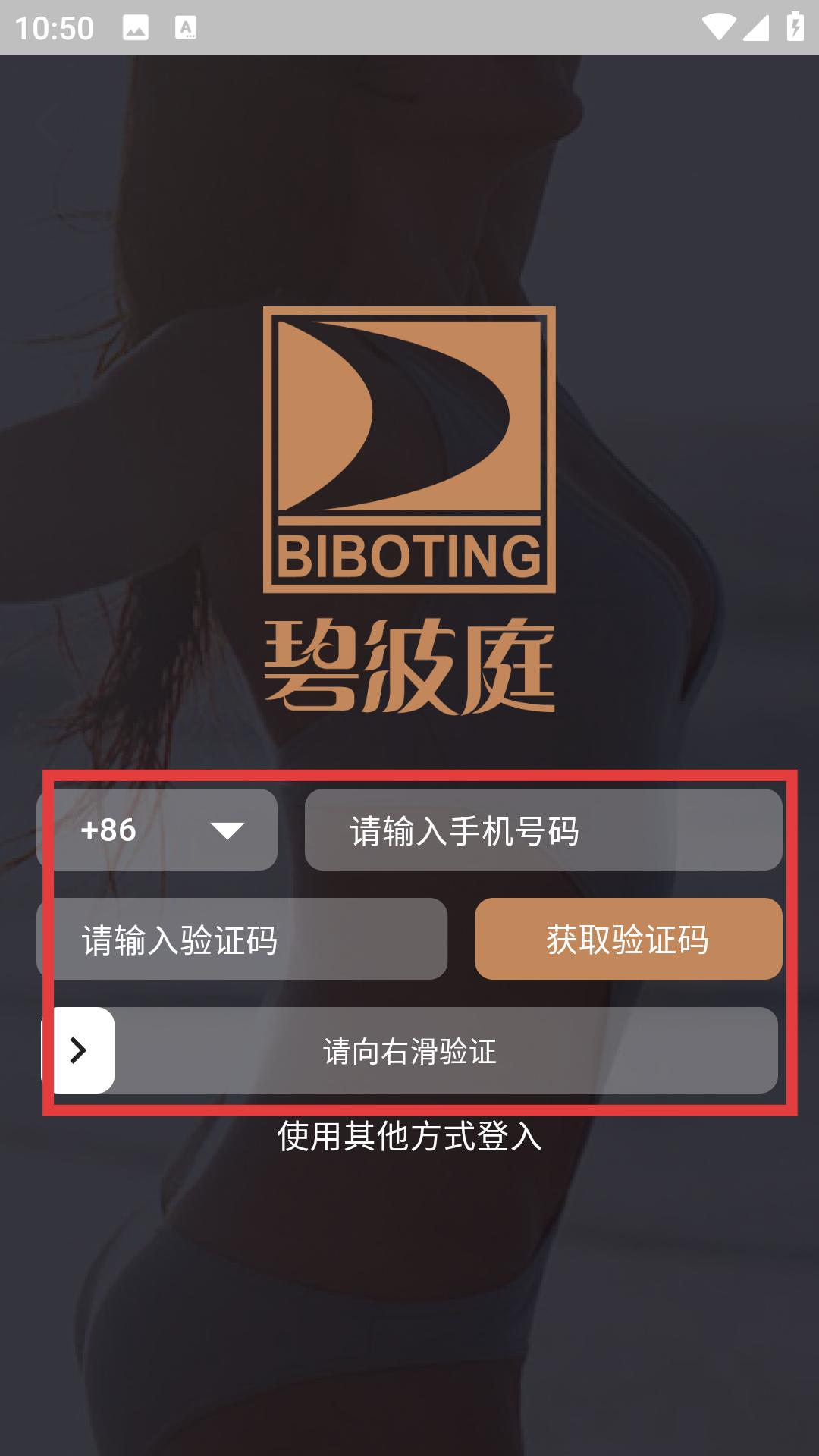Tap 获取验证码 to get verification code
This screenshot has height=1456, width=819.
coord(629,939)
